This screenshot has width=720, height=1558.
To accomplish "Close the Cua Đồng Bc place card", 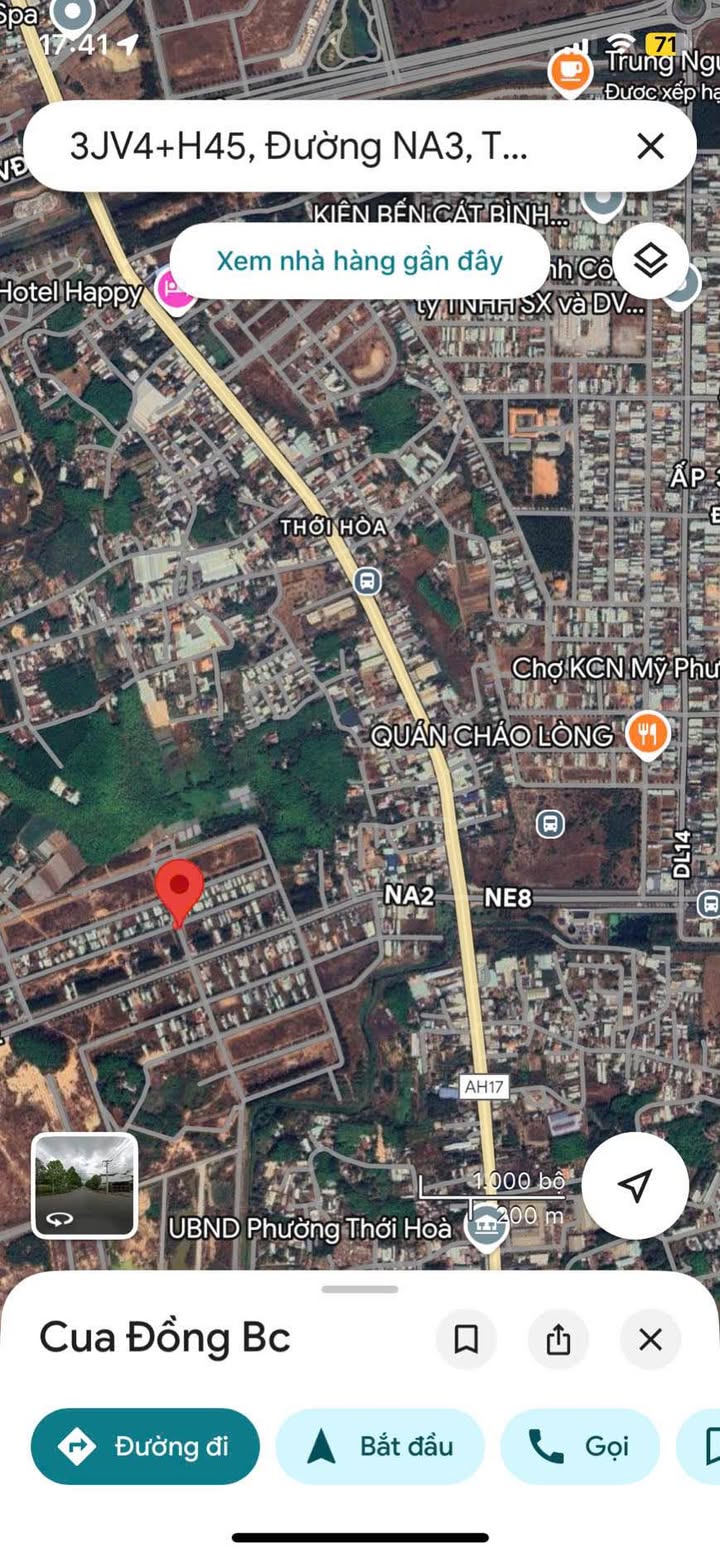I will coord(650,1339).
